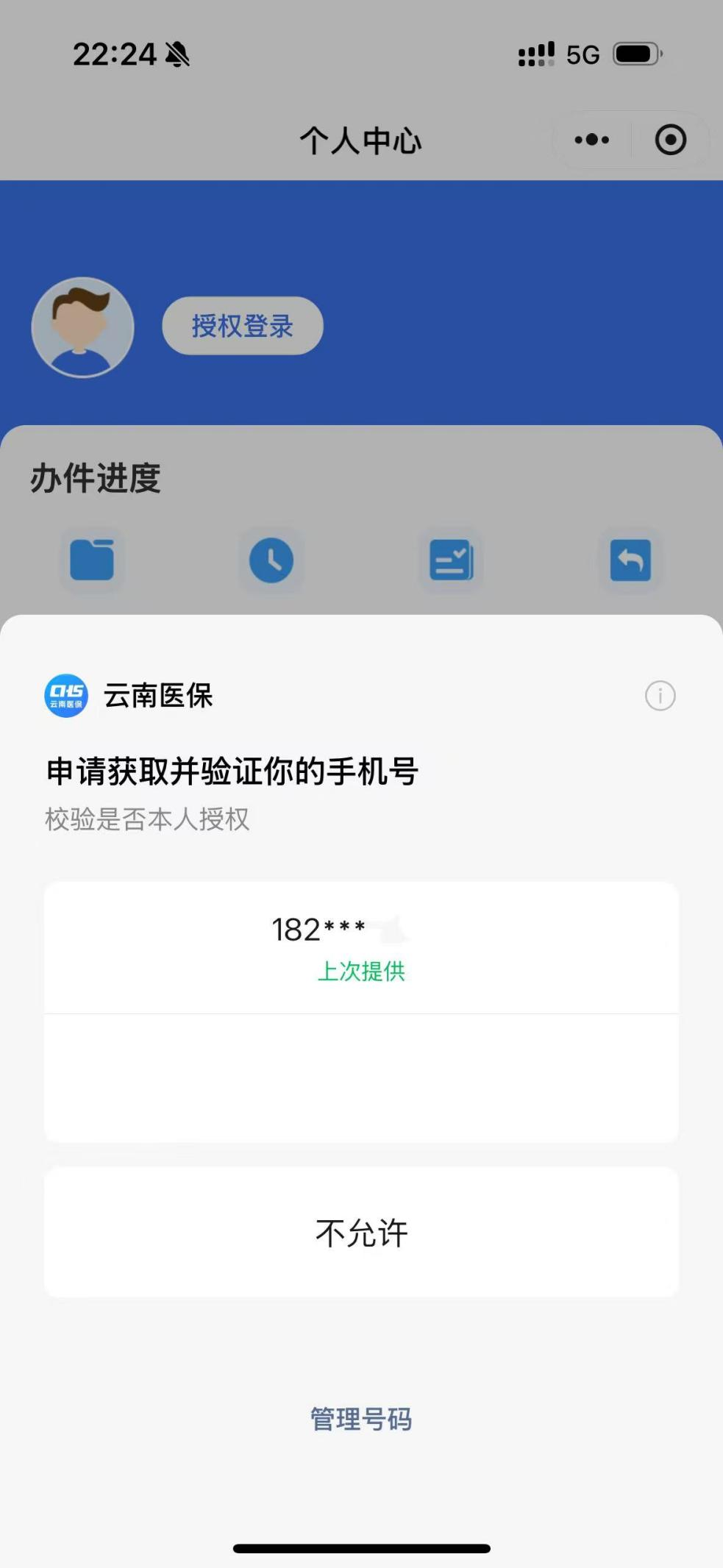The height and width of the screenshot is (1568, 723).
Task: Select the 182*** phone number option
Action: pos(360,947)
